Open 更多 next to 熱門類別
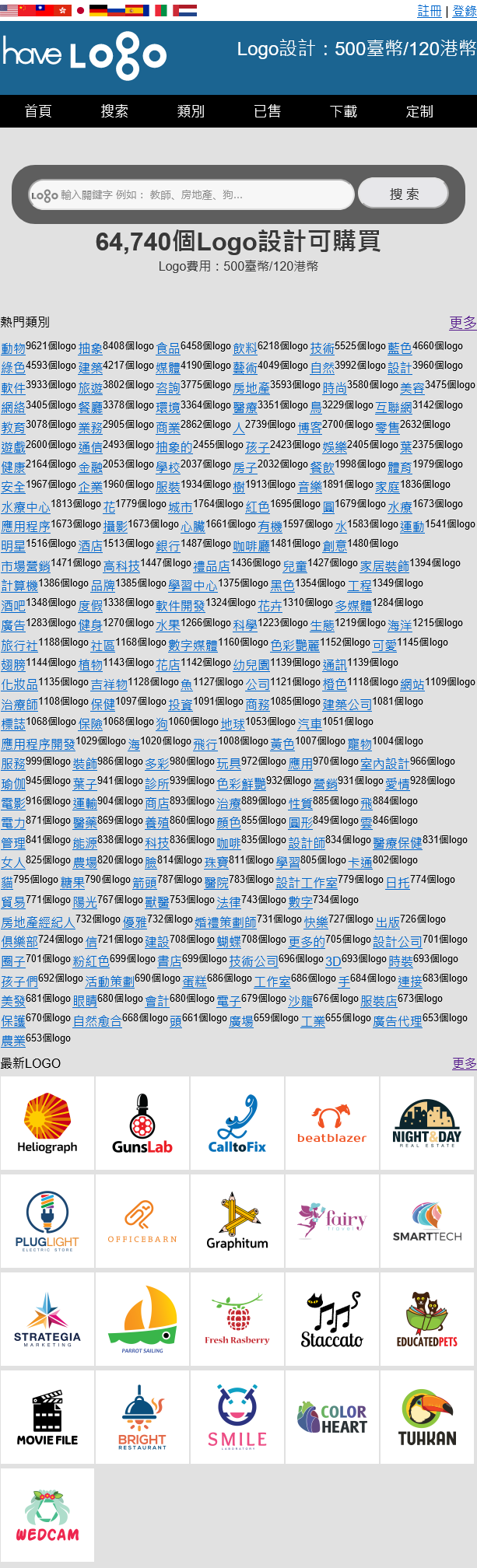This screenshot has width=477, height=1568. click(462, 322)
